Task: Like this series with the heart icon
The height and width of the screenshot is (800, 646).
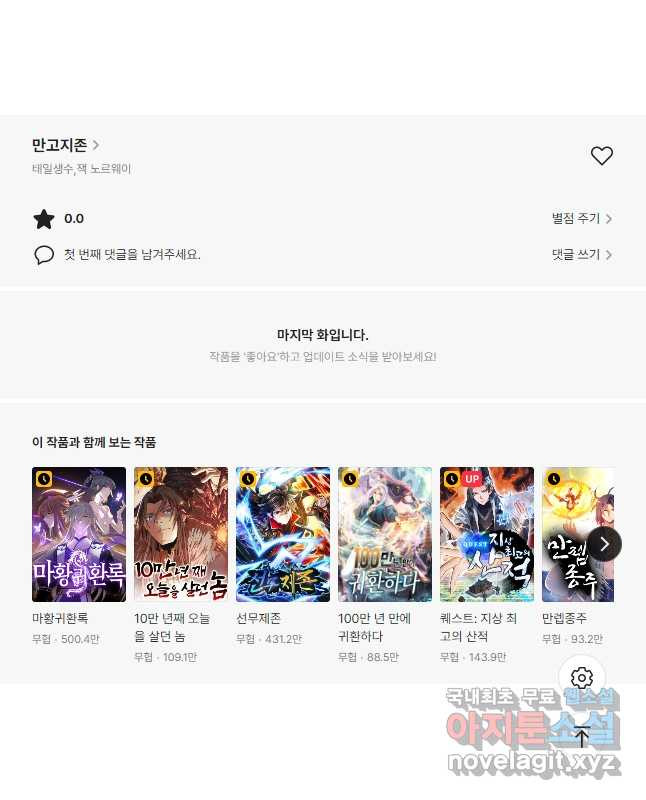Action: 601,156
